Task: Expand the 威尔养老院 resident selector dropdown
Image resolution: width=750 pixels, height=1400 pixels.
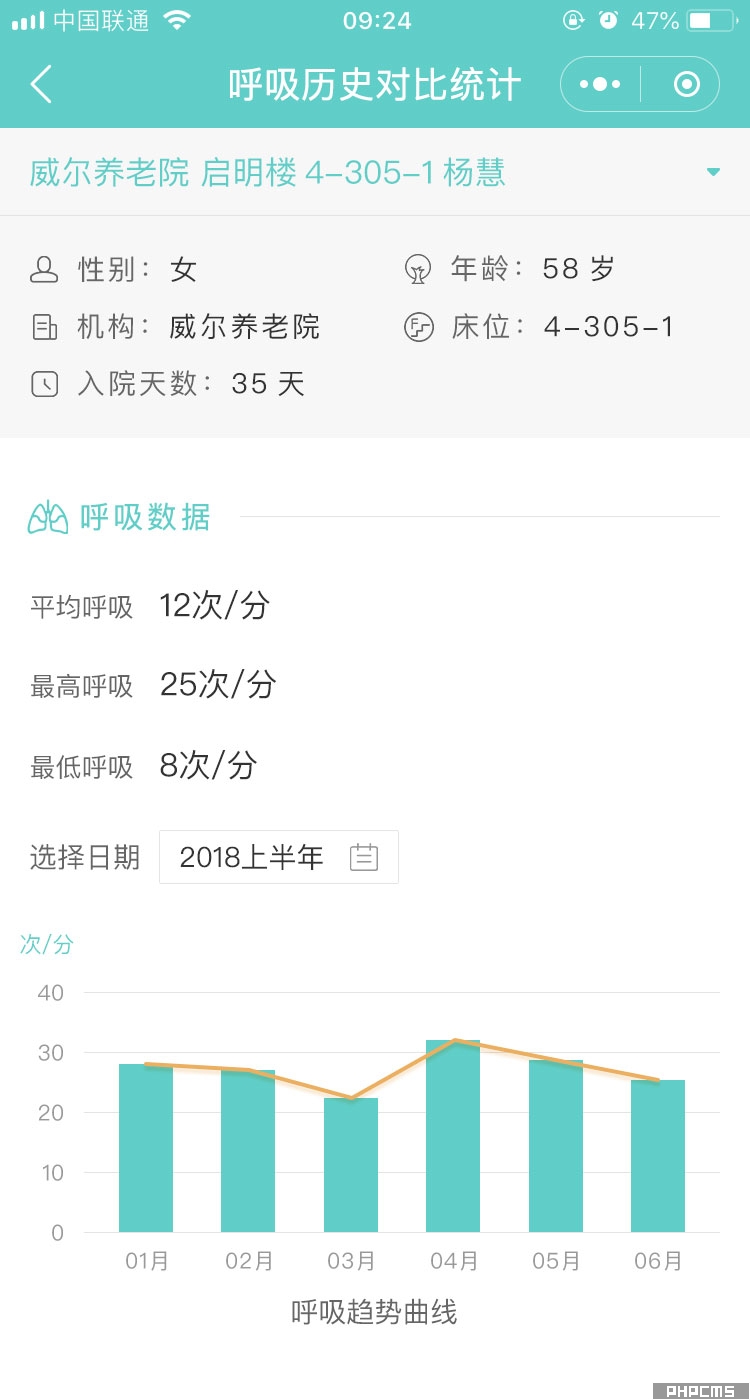Action: click(712, 172)
